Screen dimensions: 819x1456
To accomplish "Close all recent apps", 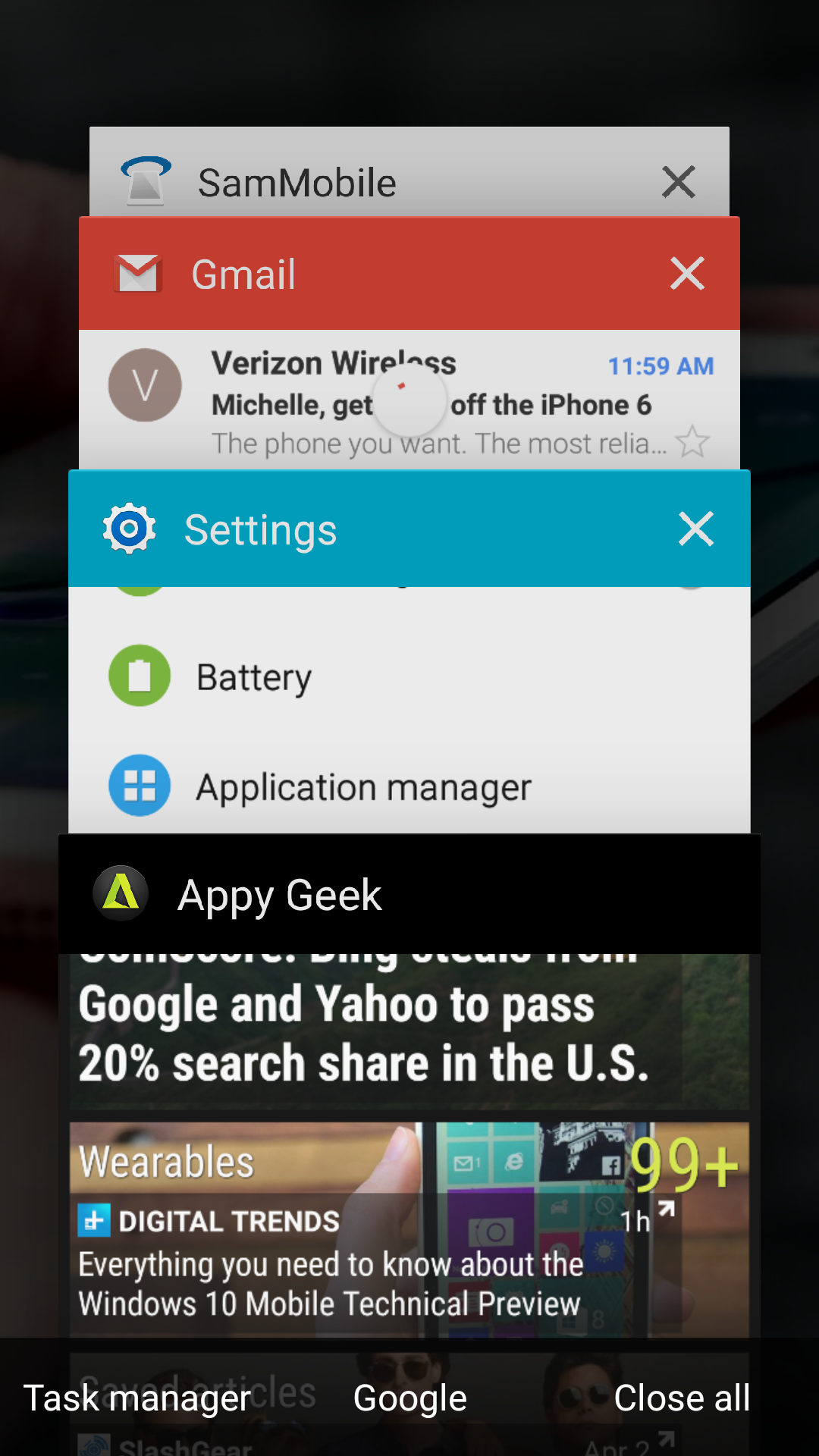I will pos(681,1398).
